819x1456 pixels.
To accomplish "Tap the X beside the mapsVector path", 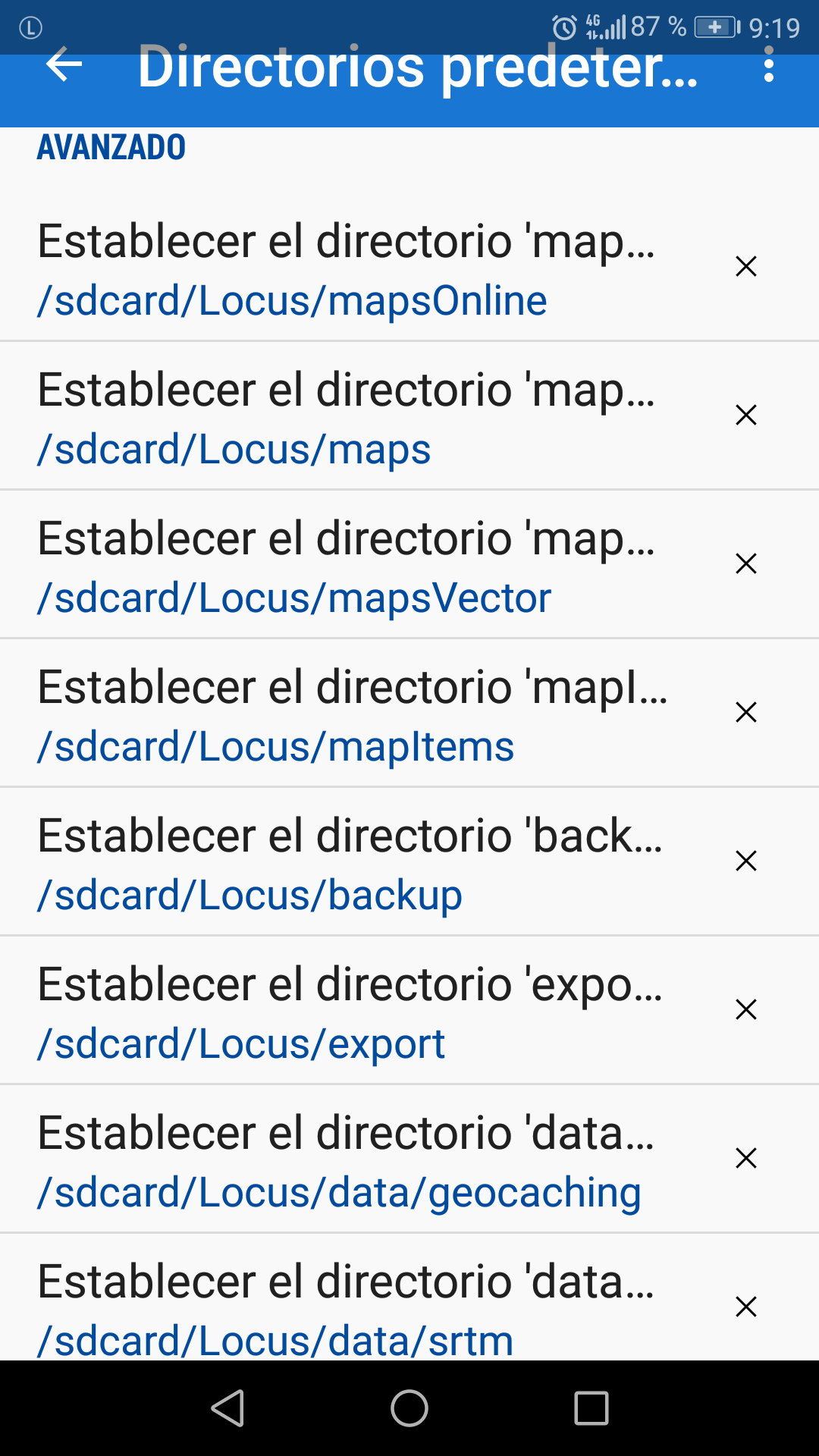I will [746, 564].
